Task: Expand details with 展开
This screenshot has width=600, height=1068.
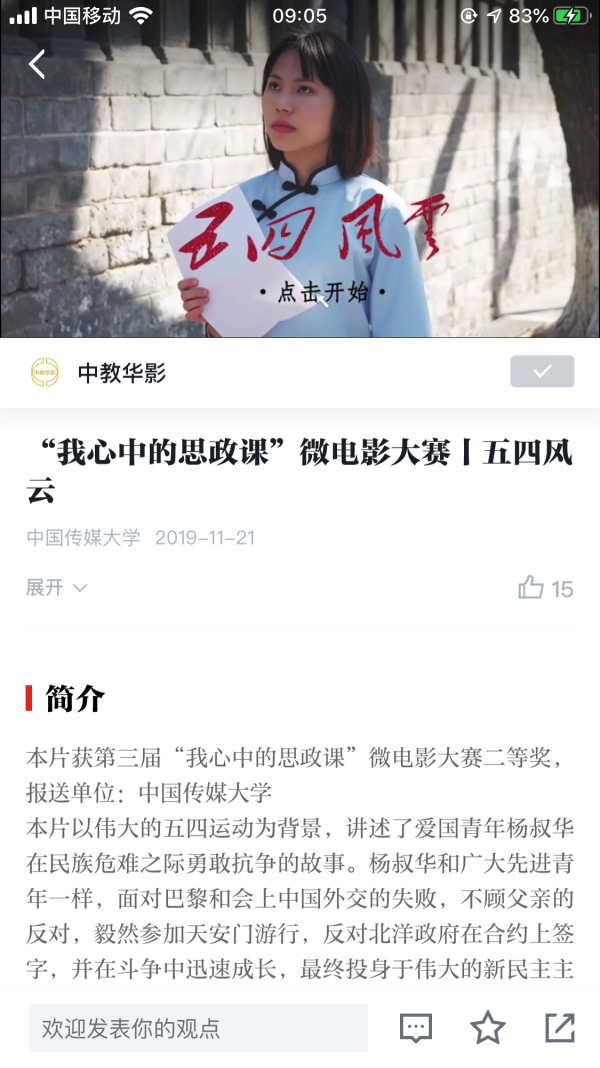Action: click(x=56, y=587)
